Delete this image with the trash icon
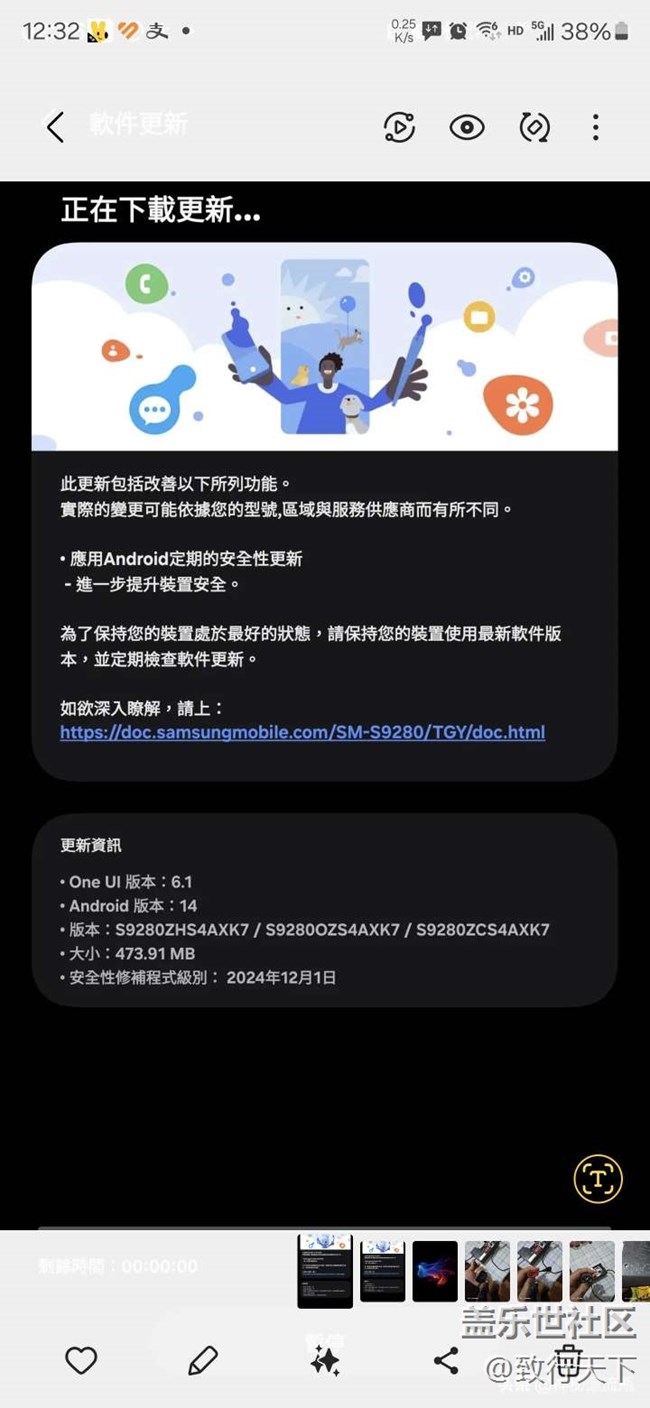 [x=568, y=1360]
